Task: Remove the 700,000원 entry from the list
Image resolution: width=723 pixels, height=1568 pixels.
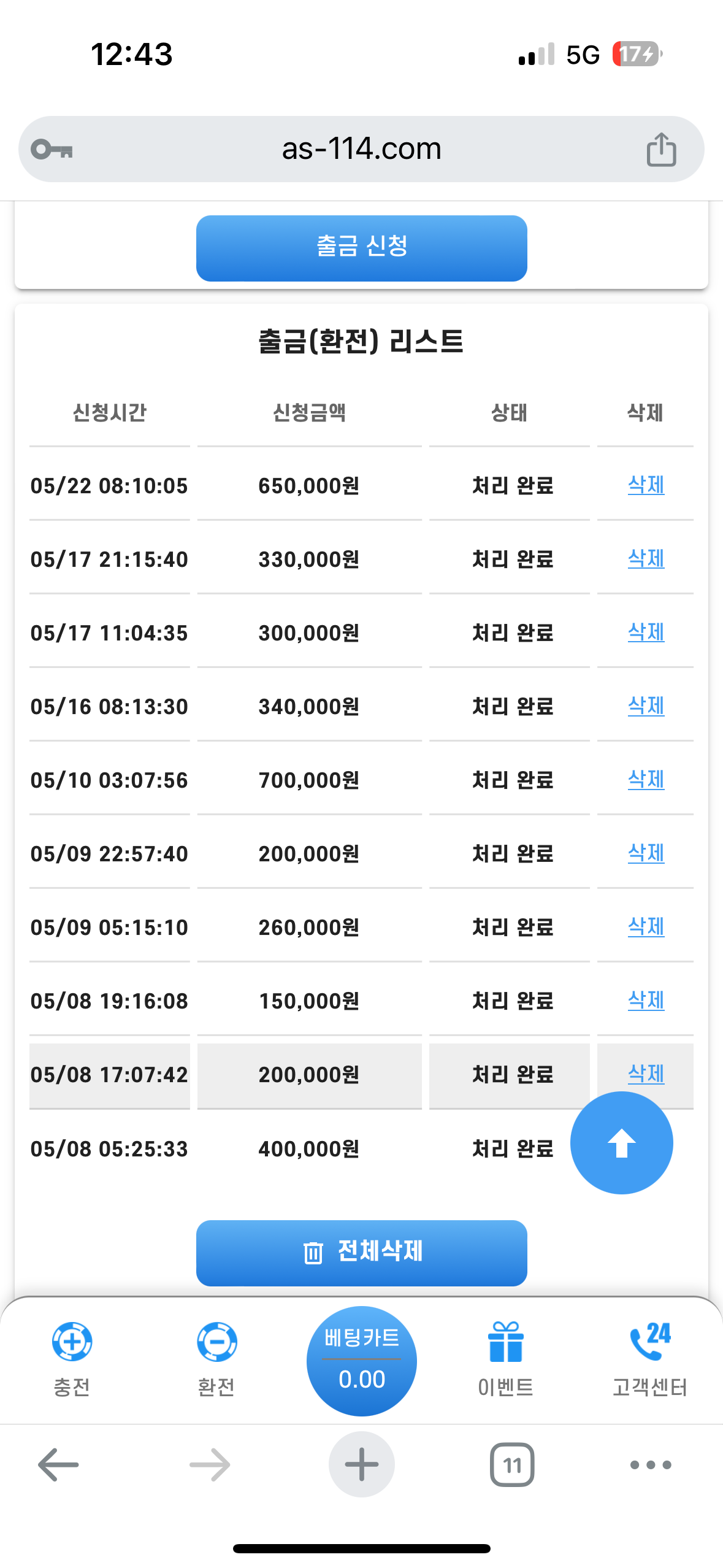Action: coord(646,780)
